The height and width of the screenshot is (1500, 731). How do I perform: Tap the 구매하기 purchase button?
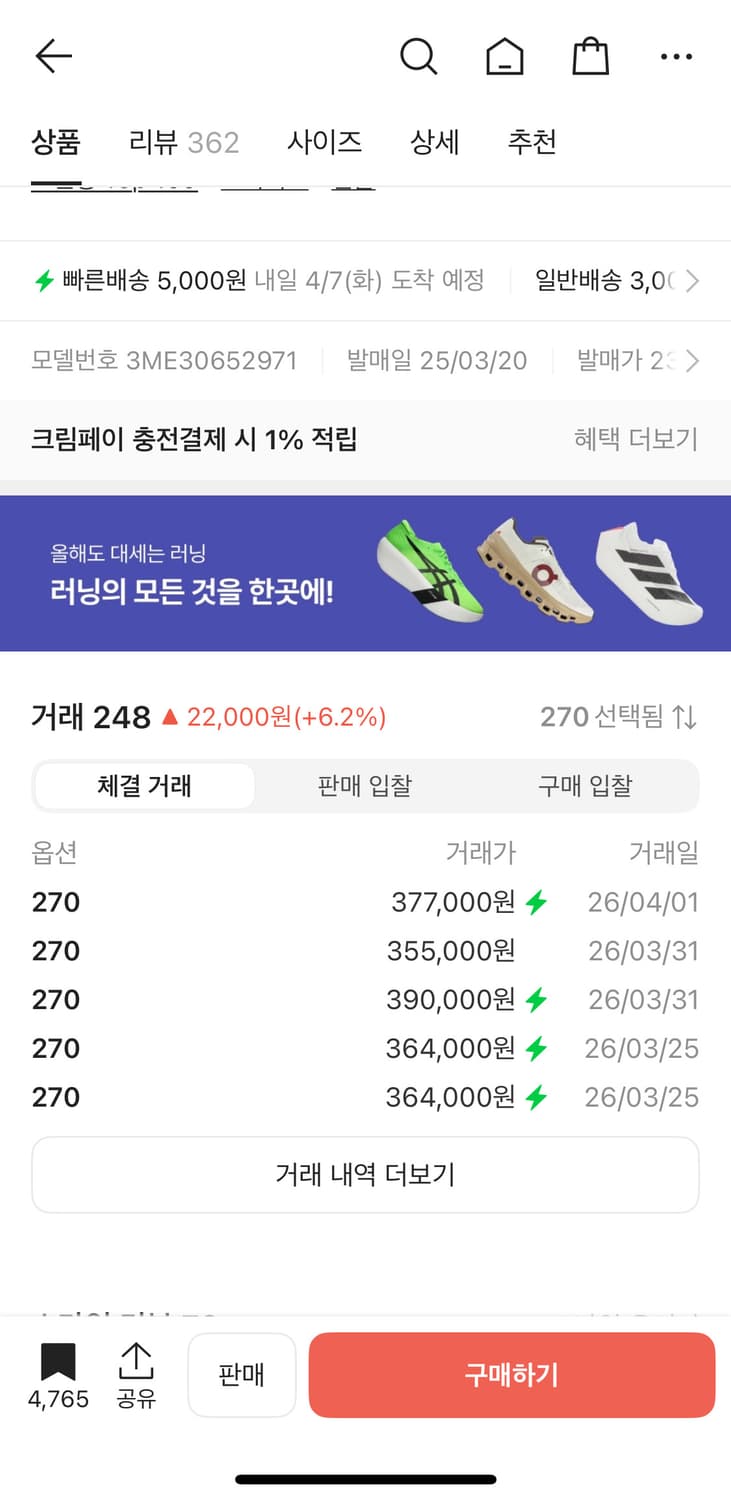512,1374
